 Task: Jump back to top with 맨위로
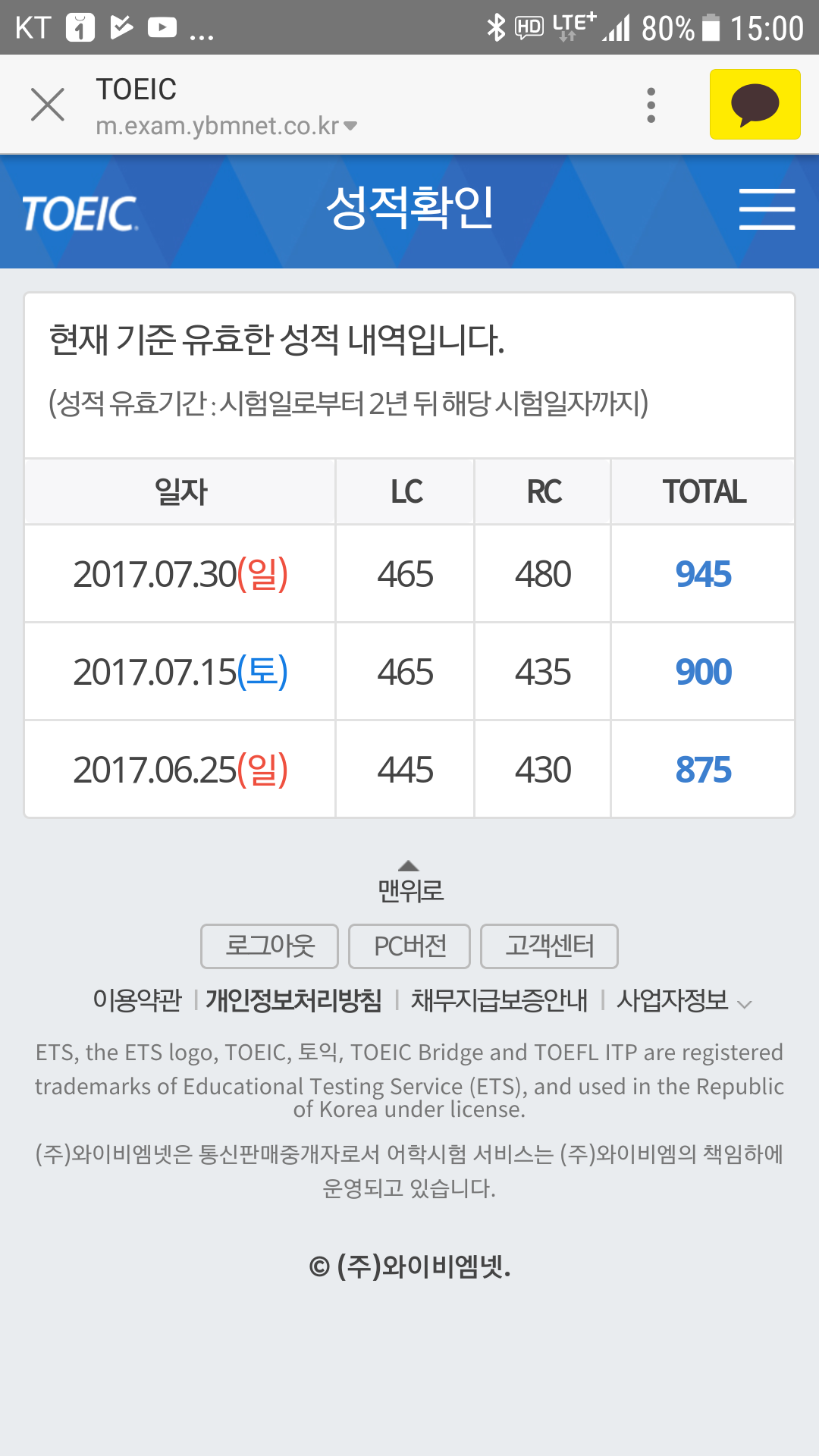coord(409,883)
